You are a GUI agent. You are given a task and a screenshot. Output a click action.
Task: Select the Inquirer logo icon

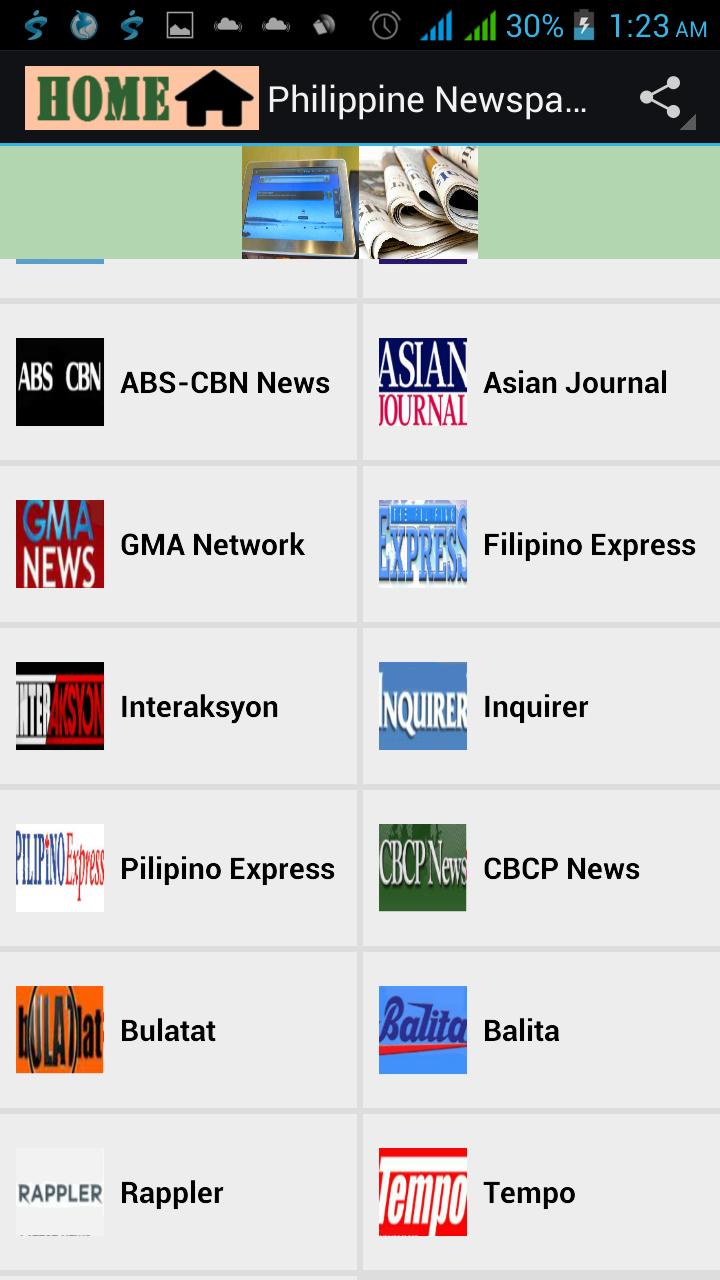tap(422, 706)
